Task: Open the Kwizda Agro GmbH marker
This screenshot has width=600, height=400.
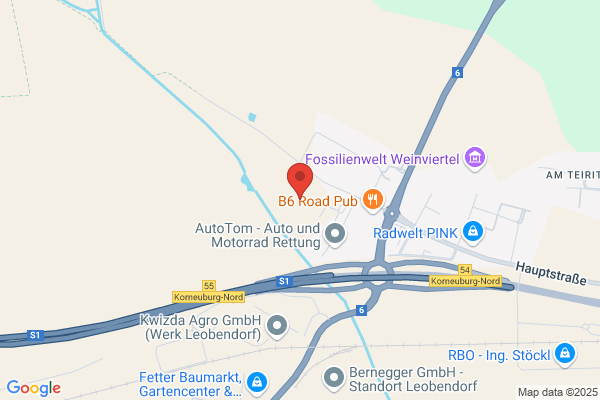Action: tap(277, 327)
